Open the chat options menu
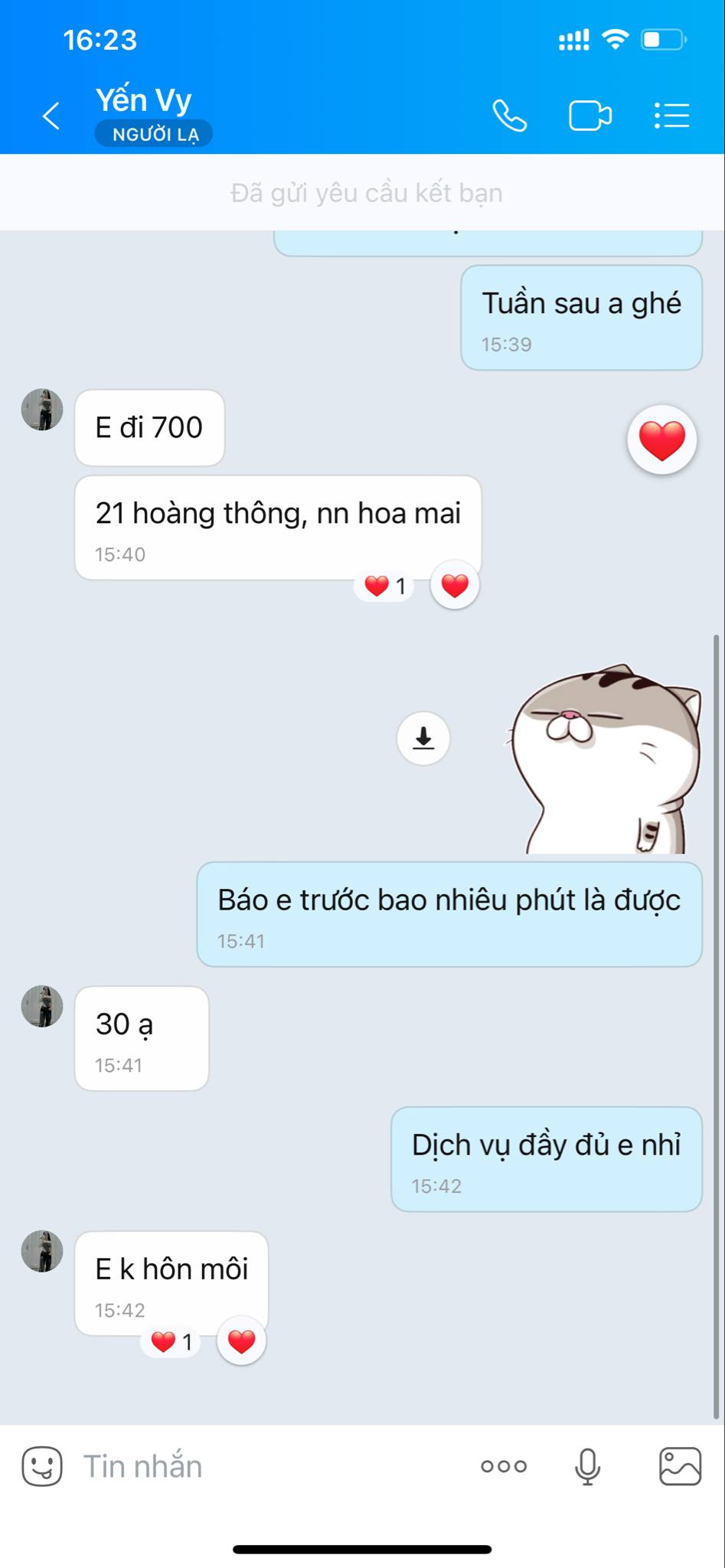The width and height of the screenshot is (725, 1568). [671, 116]
